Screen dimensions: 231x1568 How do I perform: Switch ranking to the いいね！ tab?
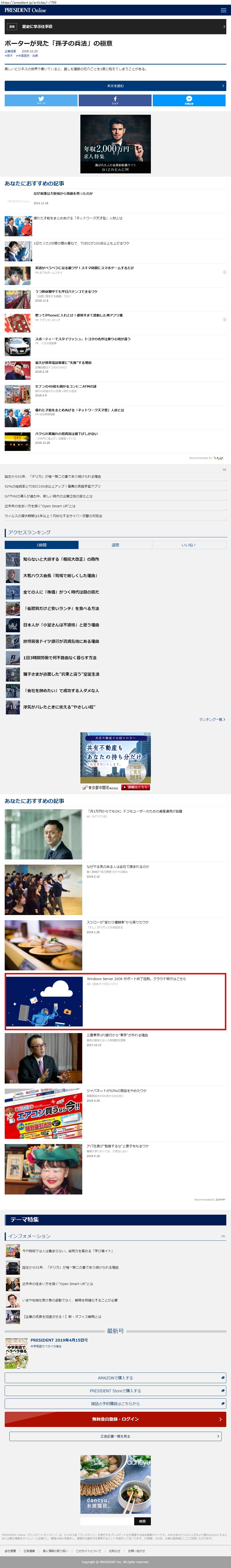tap(189, 545)
